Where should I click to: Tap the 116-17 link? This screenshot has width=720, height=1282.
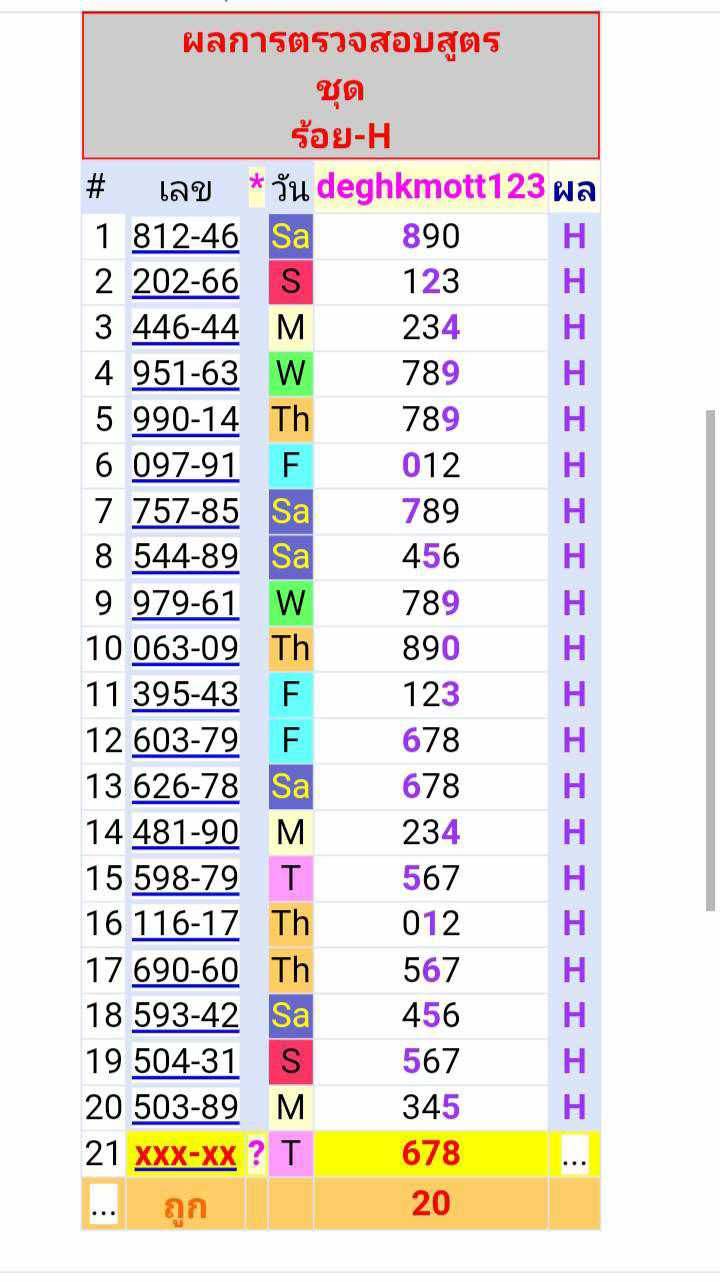[186, 924]
